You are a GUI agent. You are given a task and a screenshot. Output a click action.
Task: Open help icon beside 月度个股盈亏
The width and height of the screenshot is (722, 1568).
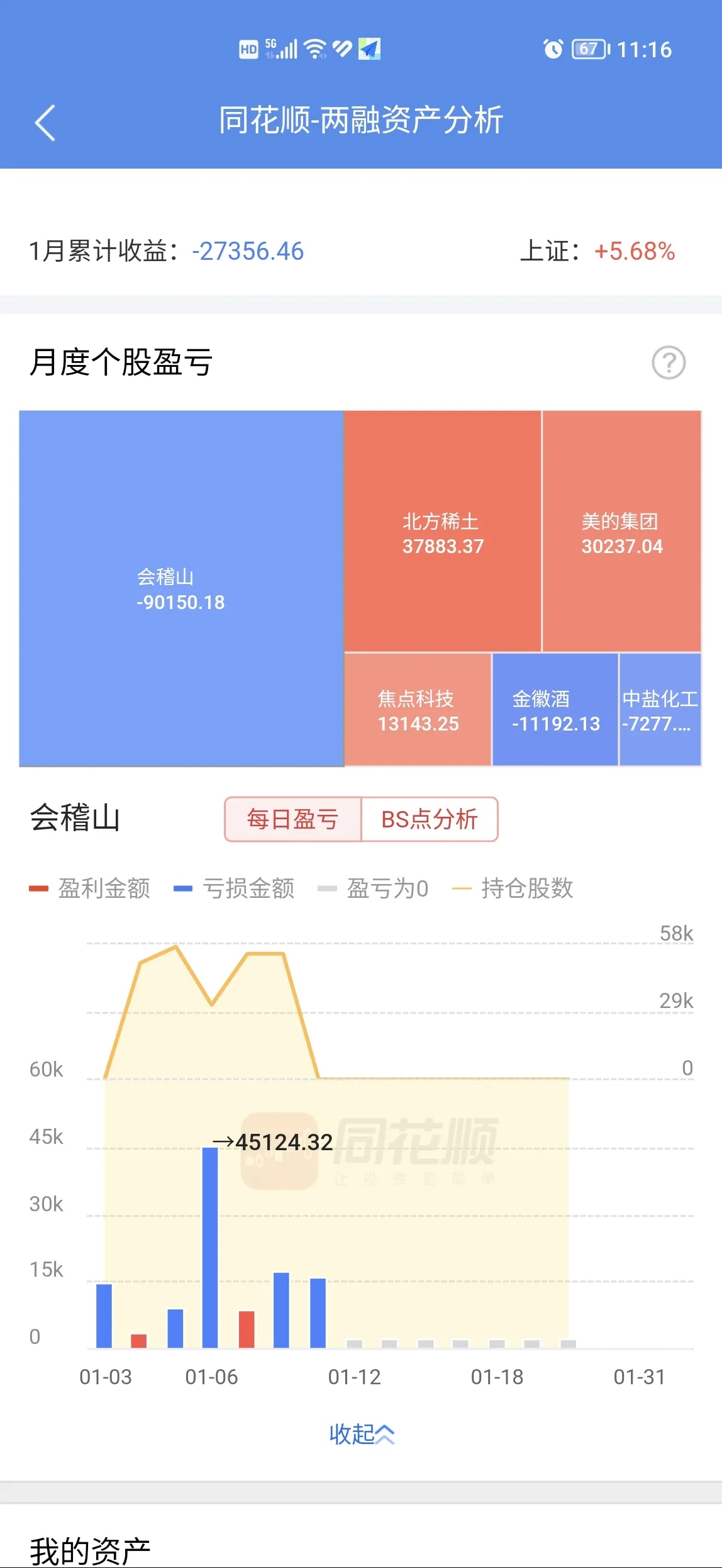(x=668, y=362)
